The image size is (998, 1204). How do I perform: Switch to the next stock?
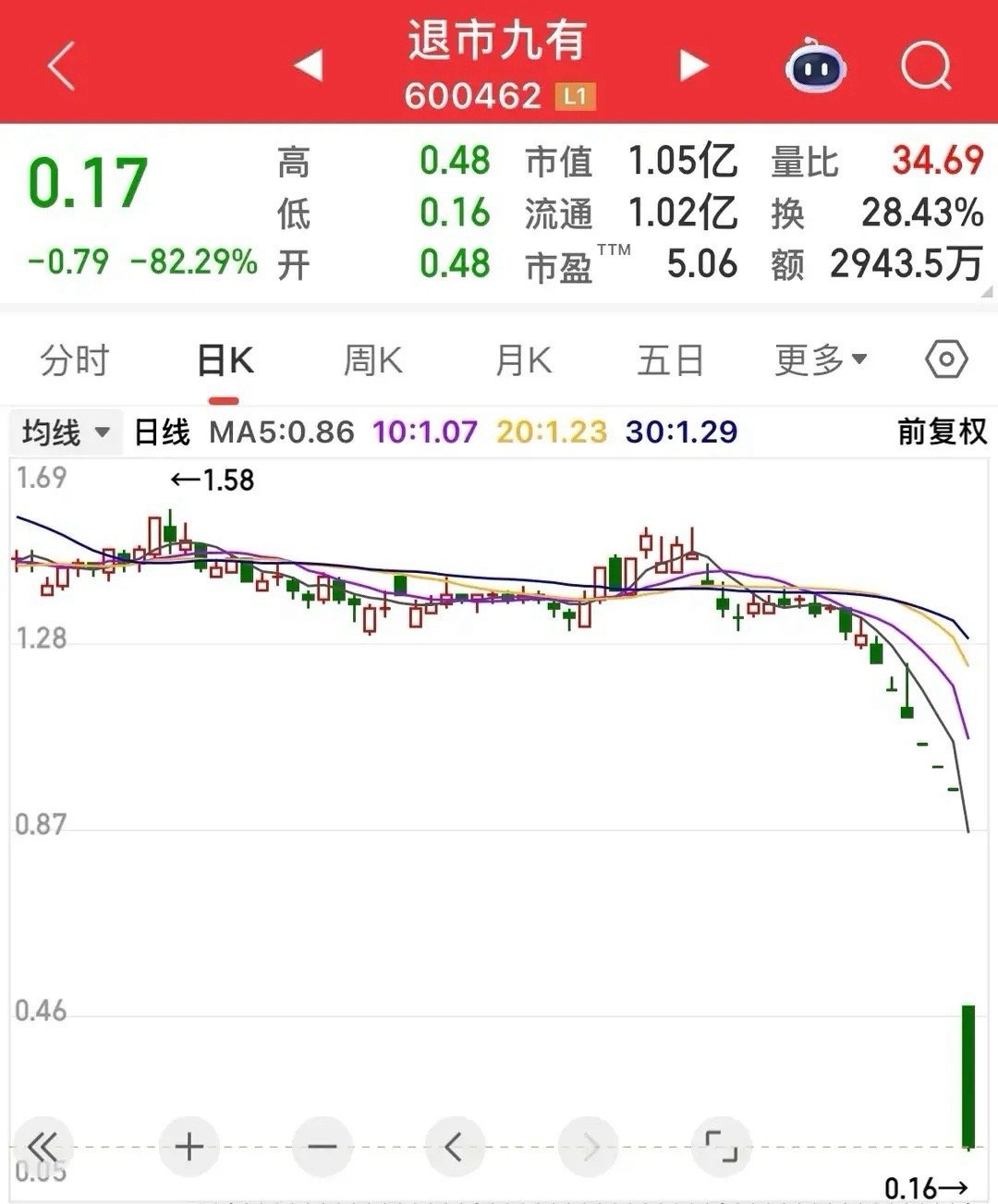click(694, 66)
